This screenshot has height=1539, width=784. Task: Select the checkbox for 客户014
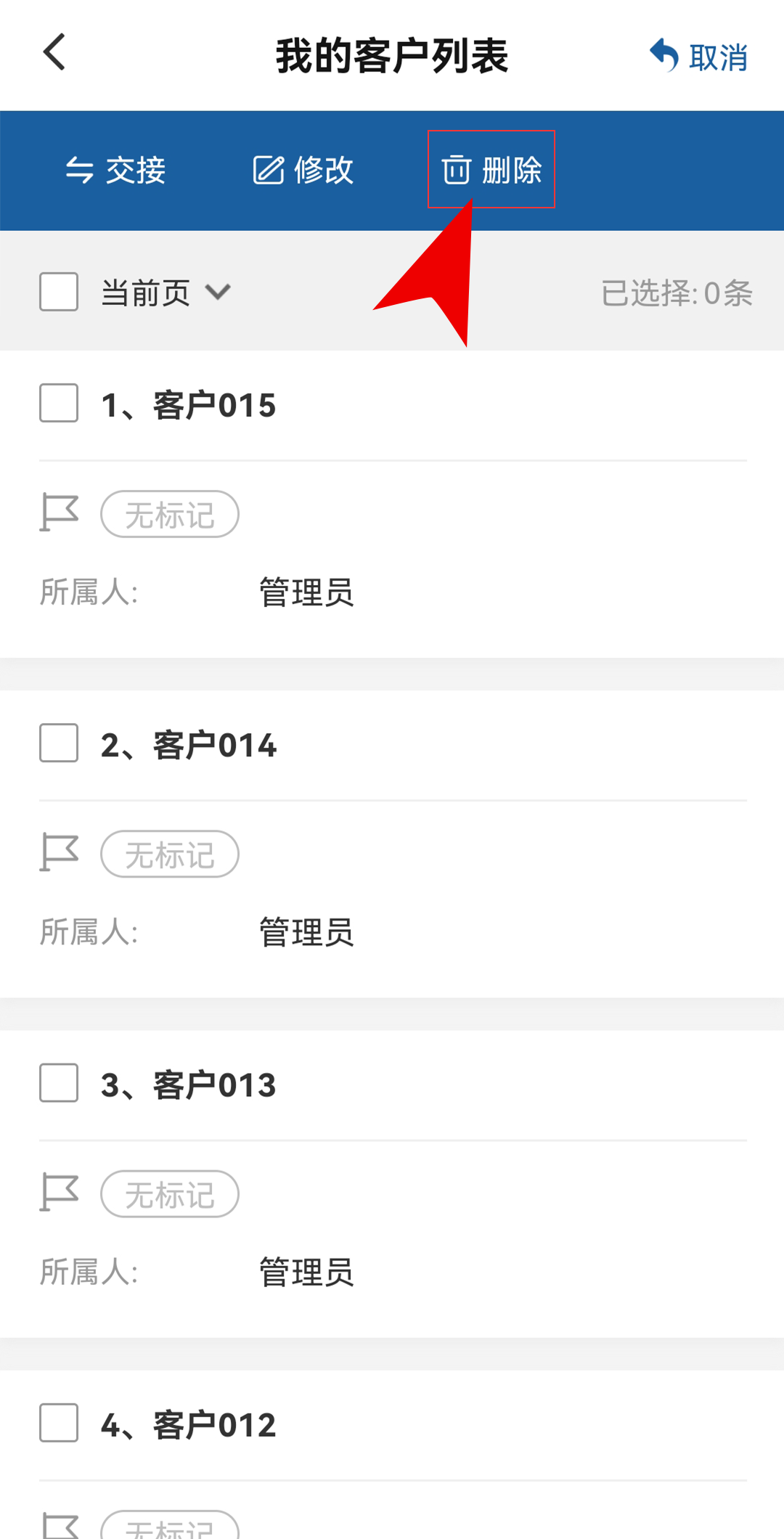coord(59,743)
